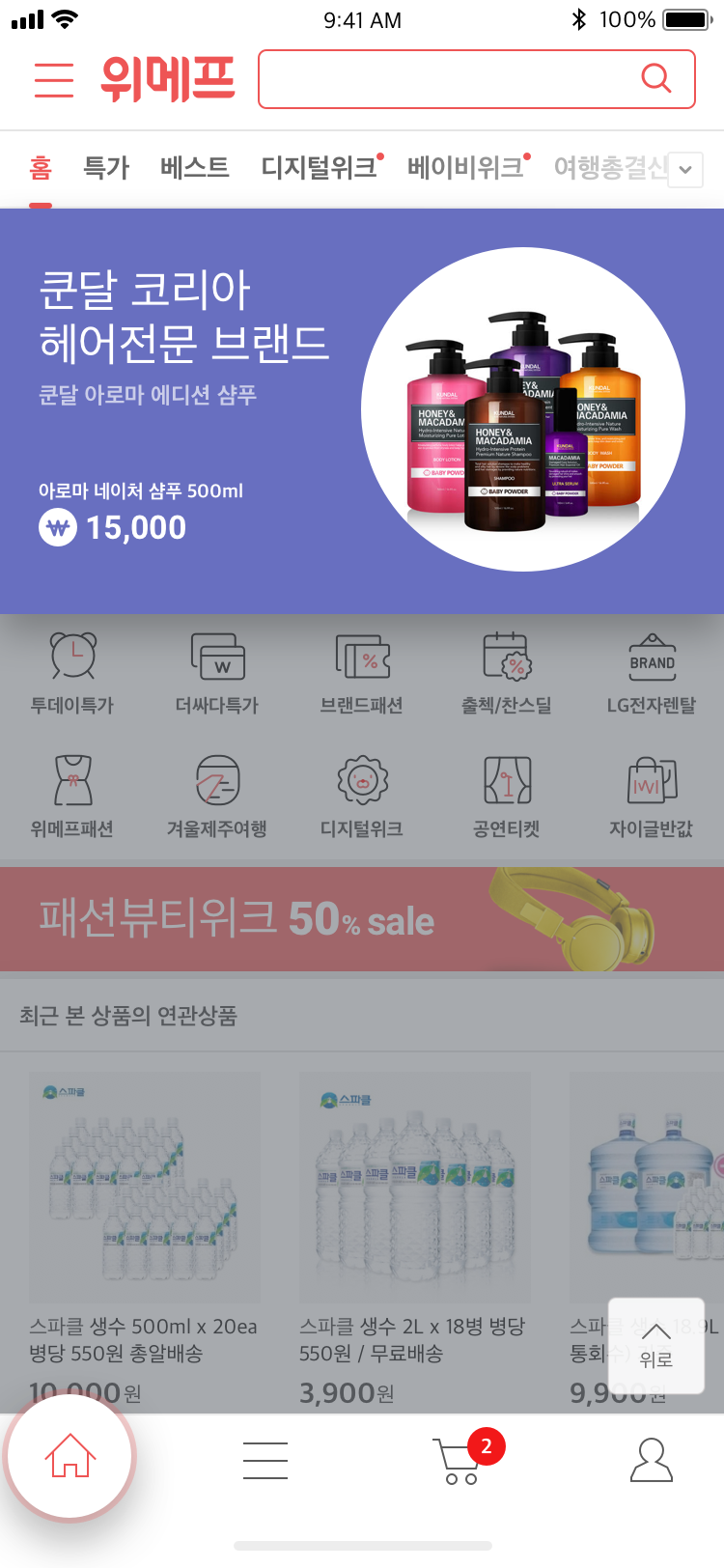The height and width of the screenshot is (1568, 724).
Task: Open the 쿤달 코리아 shampoo banner
Action: click(x=362, y=410)
